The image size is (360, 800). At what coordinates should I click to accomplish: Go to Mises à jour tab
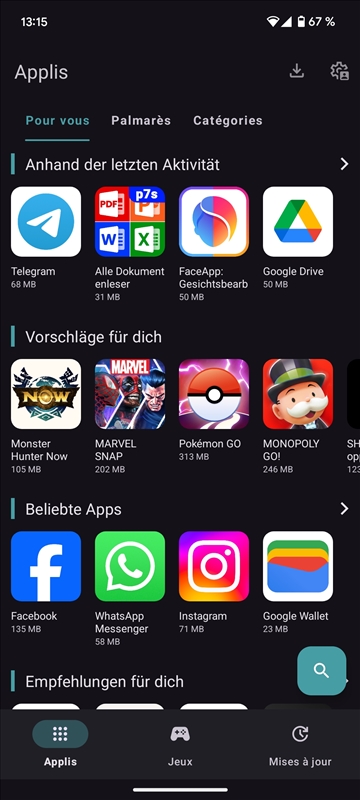point(300,746)
